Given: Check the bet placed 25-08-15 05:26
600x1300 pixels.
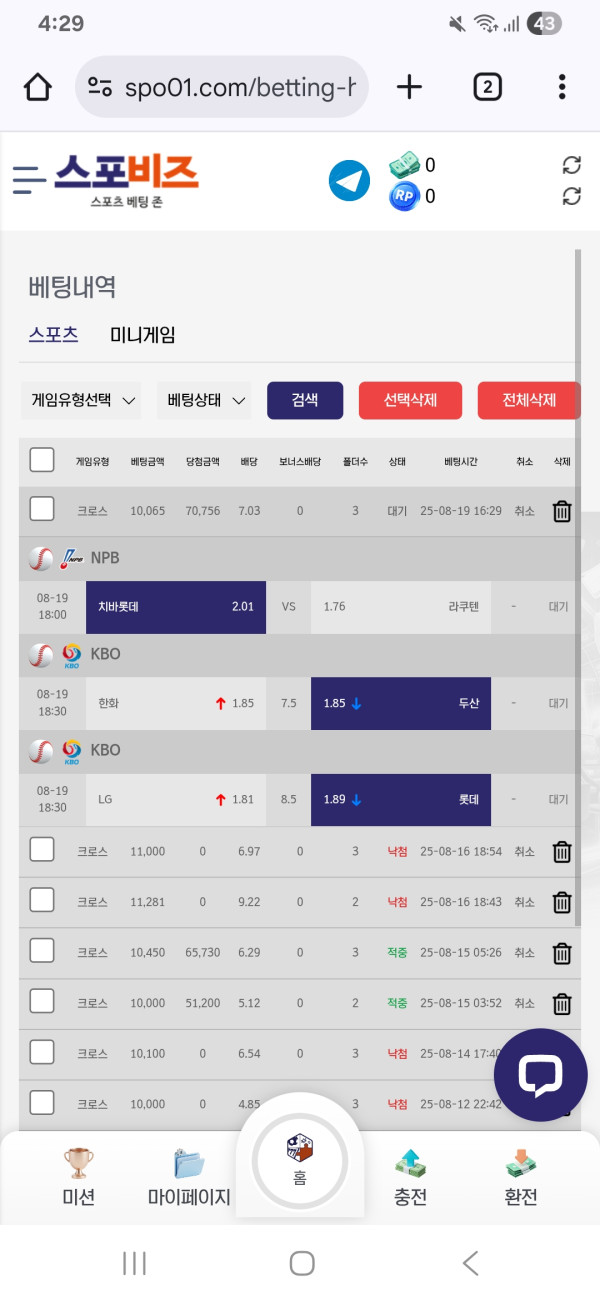Looking at the screenshot, I should (42, 952).
